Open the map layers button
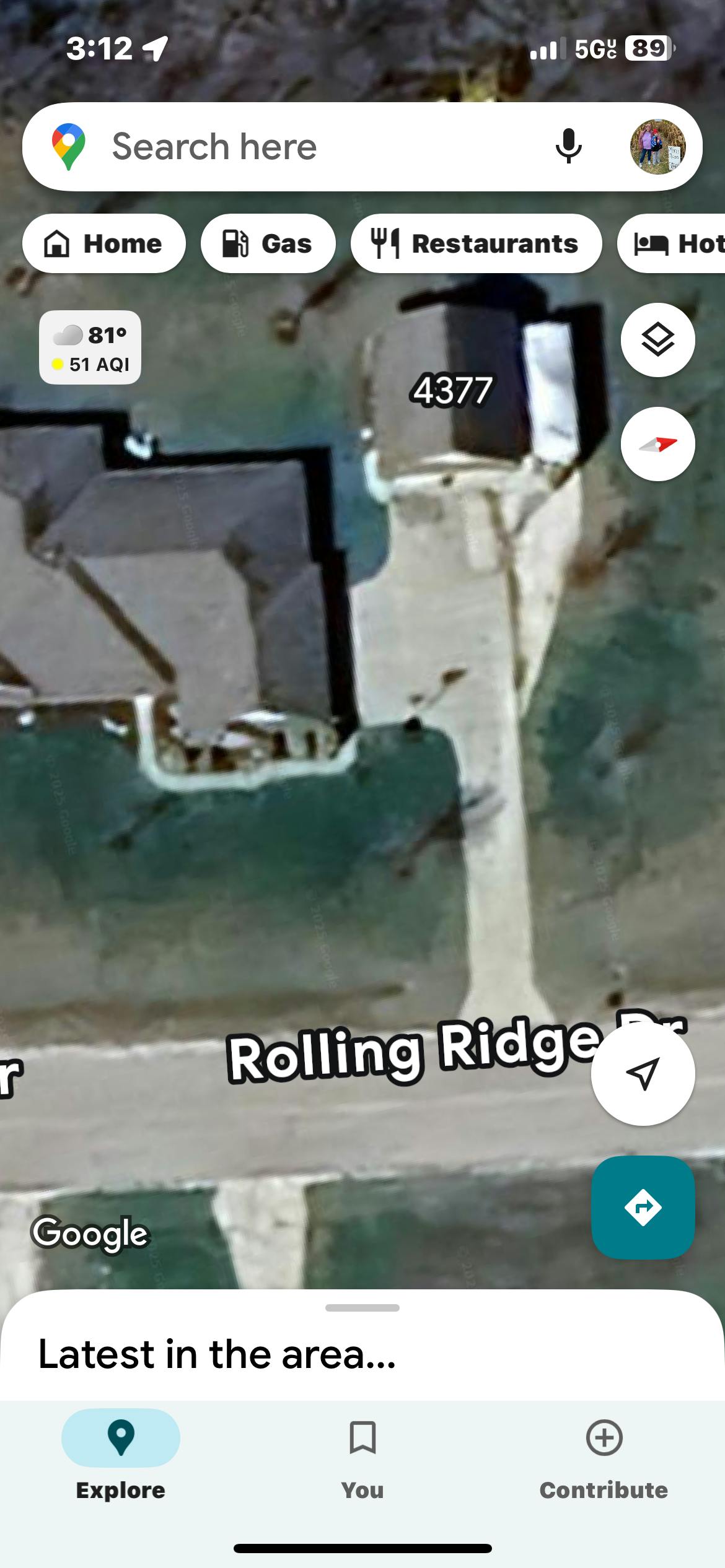The width and height of the screenshot is (725, 1568). click(x=657, y=340)
